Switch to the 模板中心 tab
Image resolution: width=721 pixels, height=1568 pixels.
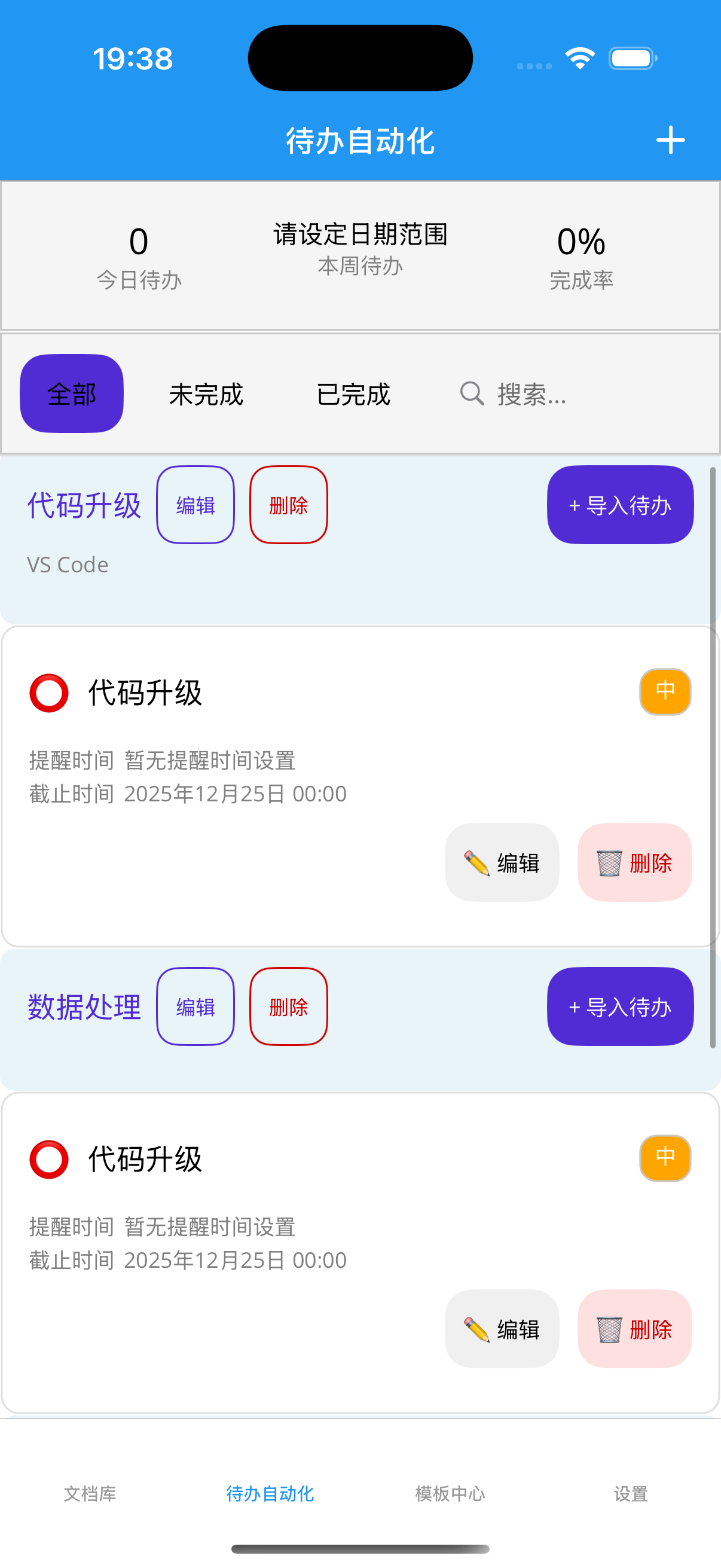[x=449, y=1494]
